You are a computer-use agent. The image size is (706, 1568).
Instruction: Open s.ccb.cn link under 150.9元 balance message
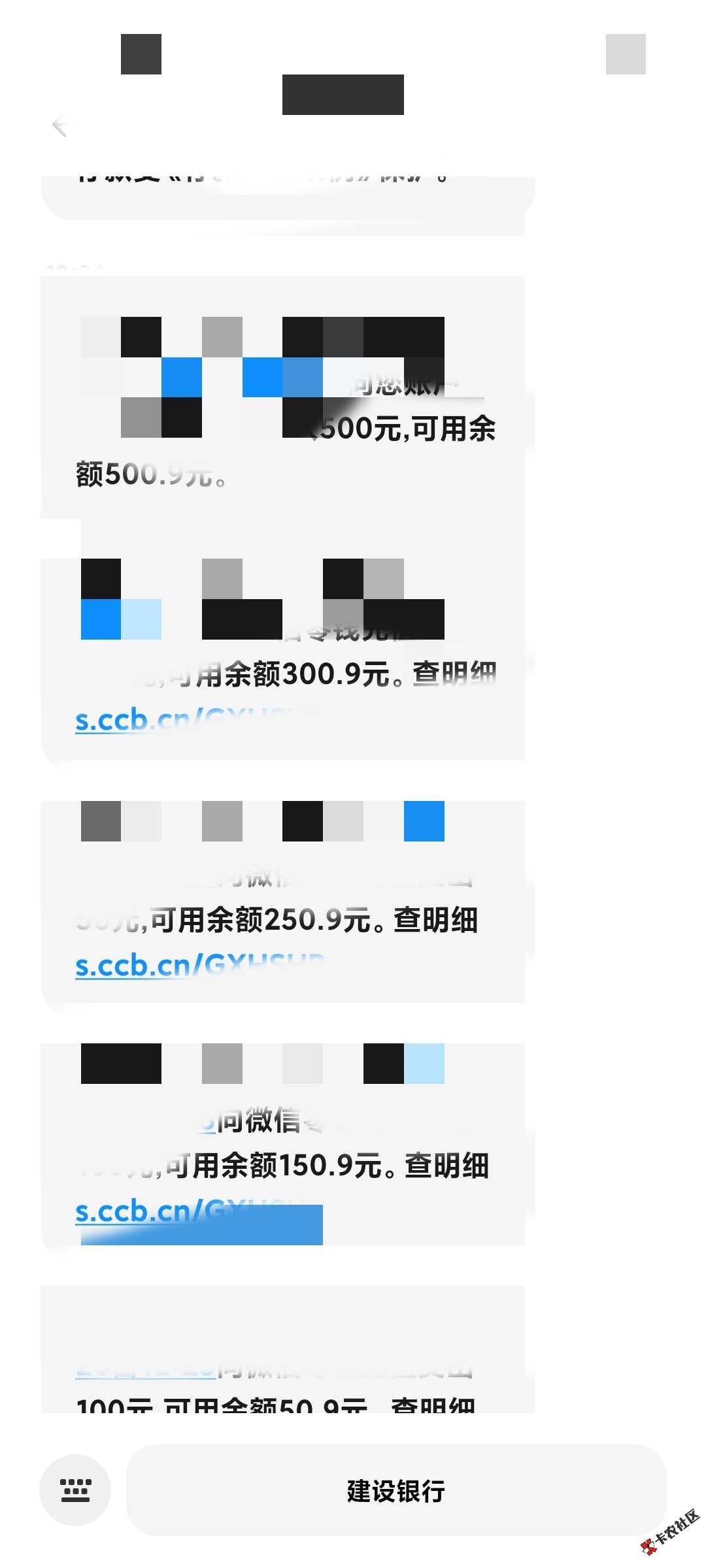(x=163, y=1211)
